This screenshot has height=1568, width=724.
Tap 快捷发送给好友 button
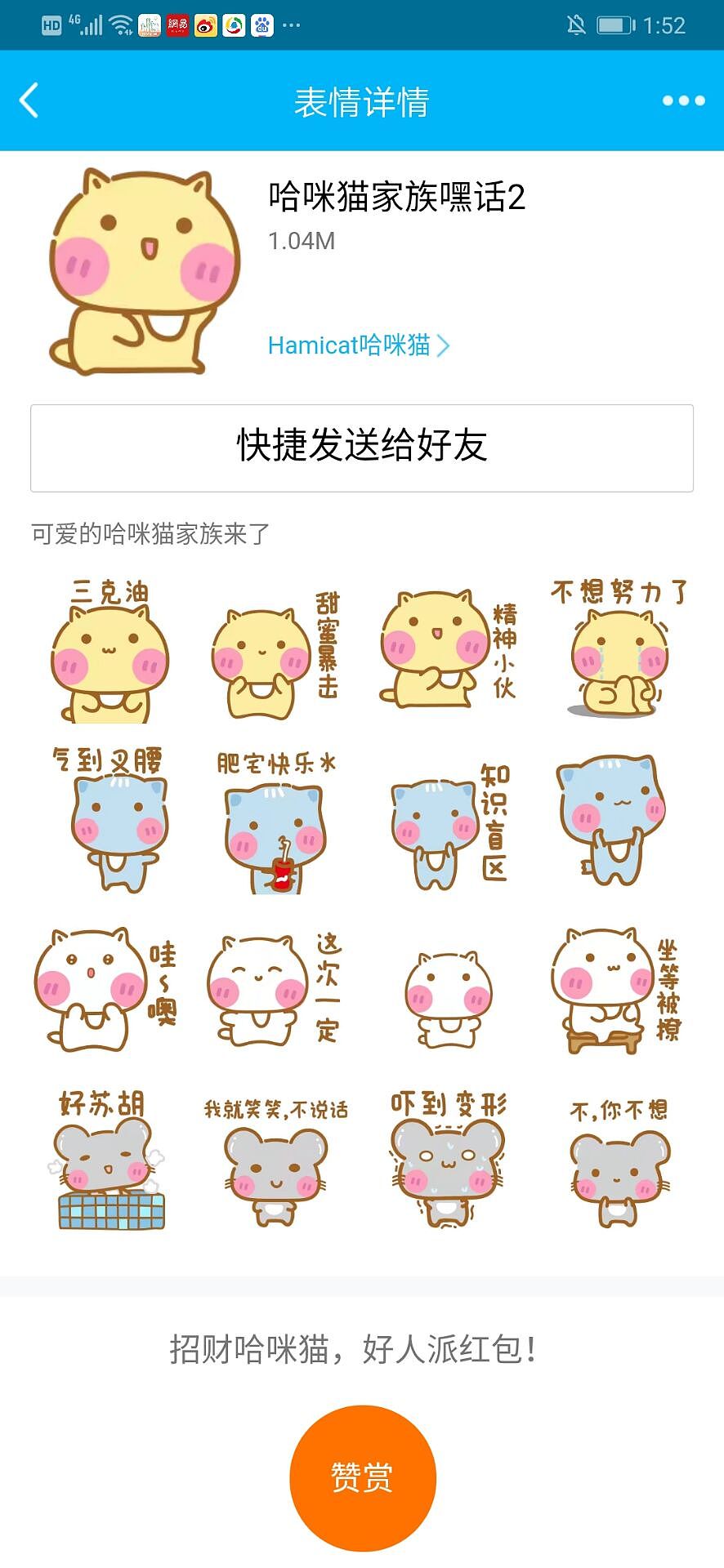click(362, 448)
